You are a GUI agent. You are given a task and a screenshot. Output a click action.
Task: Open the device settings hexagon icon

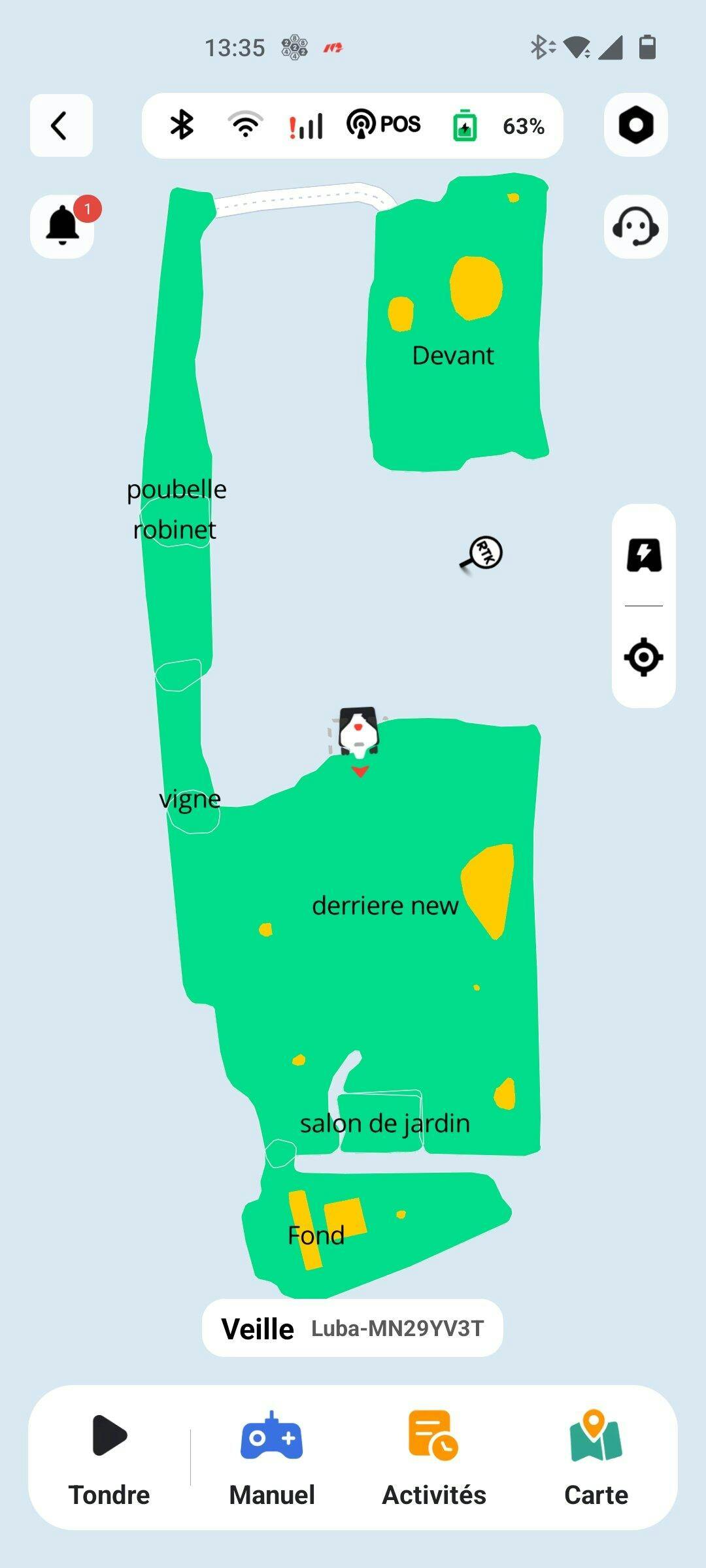[635, 125]
